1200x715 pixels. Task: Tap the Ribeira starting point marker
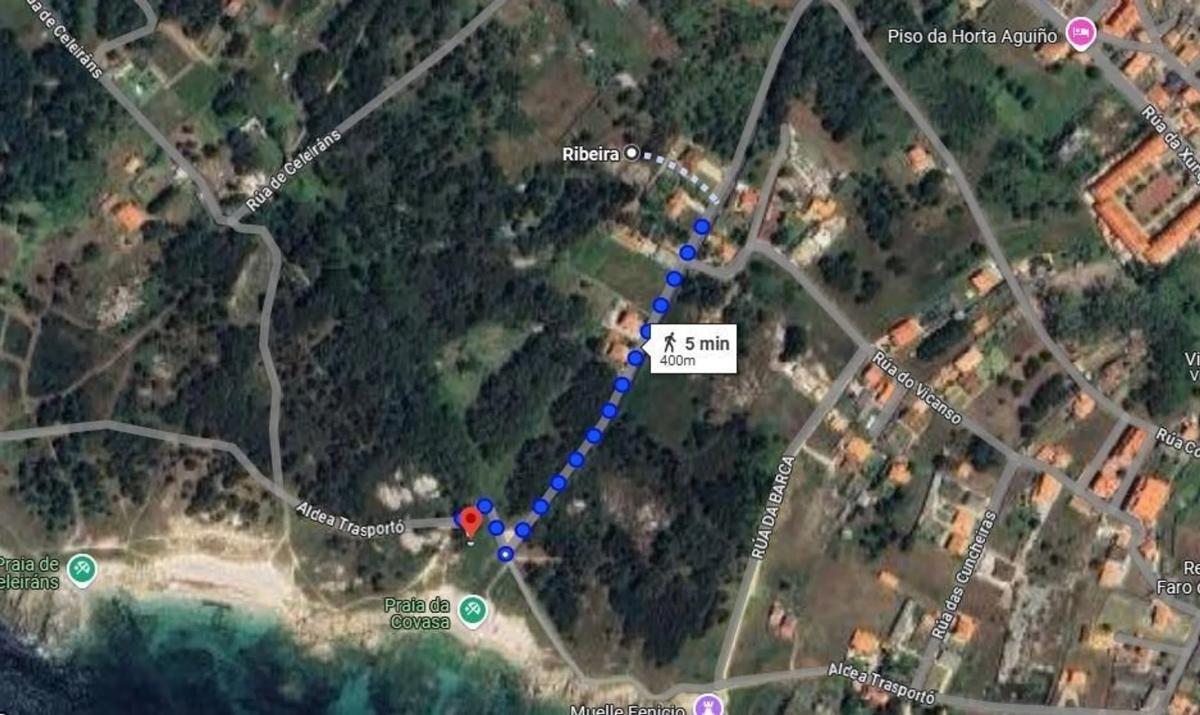pyautogui.click(x=632, y=153)
